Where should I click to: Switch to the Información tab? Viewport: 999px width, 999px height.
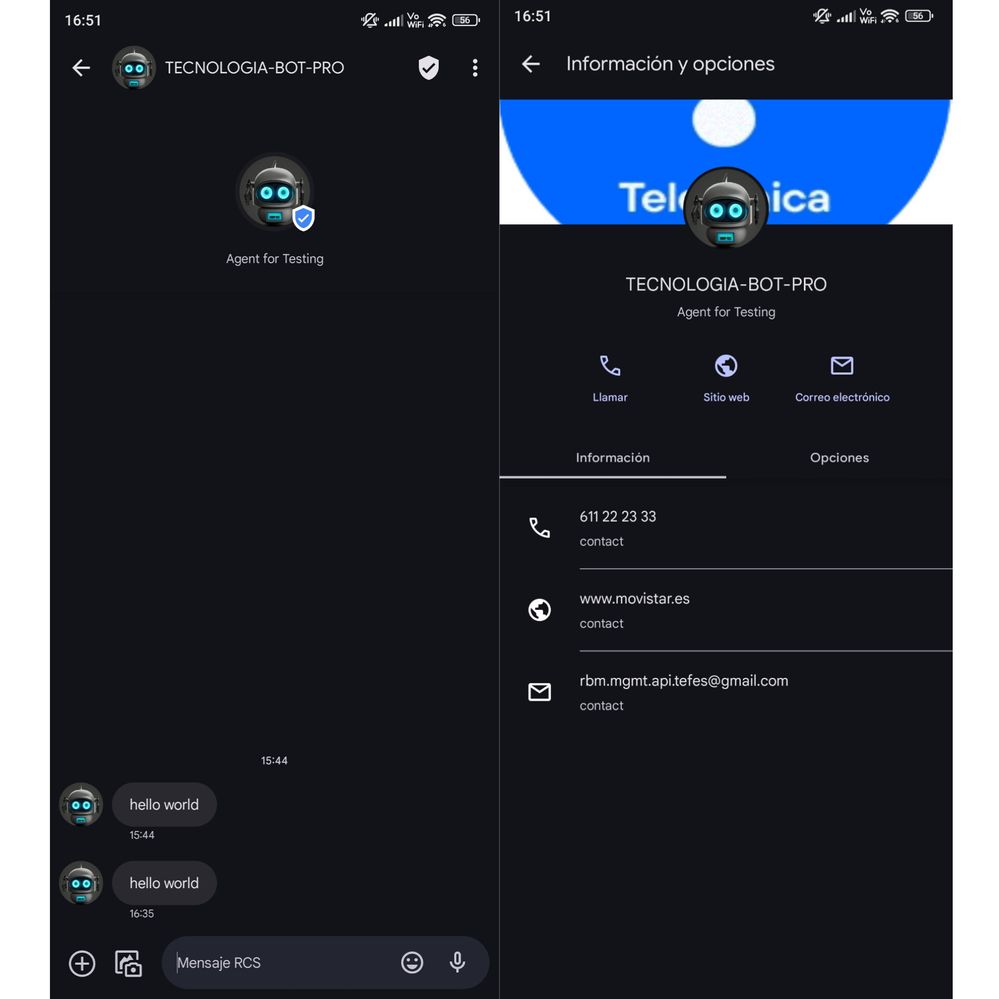[x=613, y=458]
